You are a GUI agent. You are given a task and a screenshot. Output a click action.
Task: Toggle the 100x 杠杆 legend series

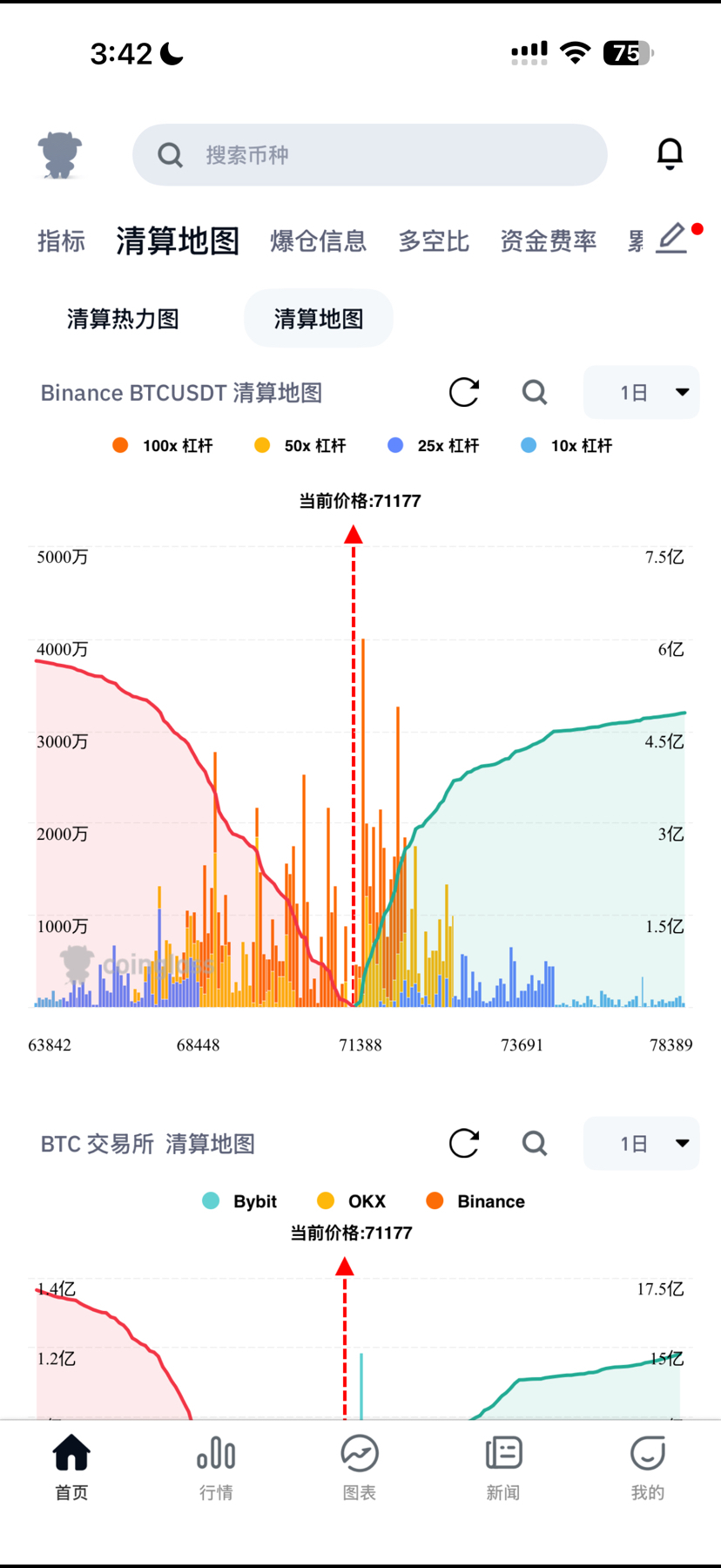[164, 446]
